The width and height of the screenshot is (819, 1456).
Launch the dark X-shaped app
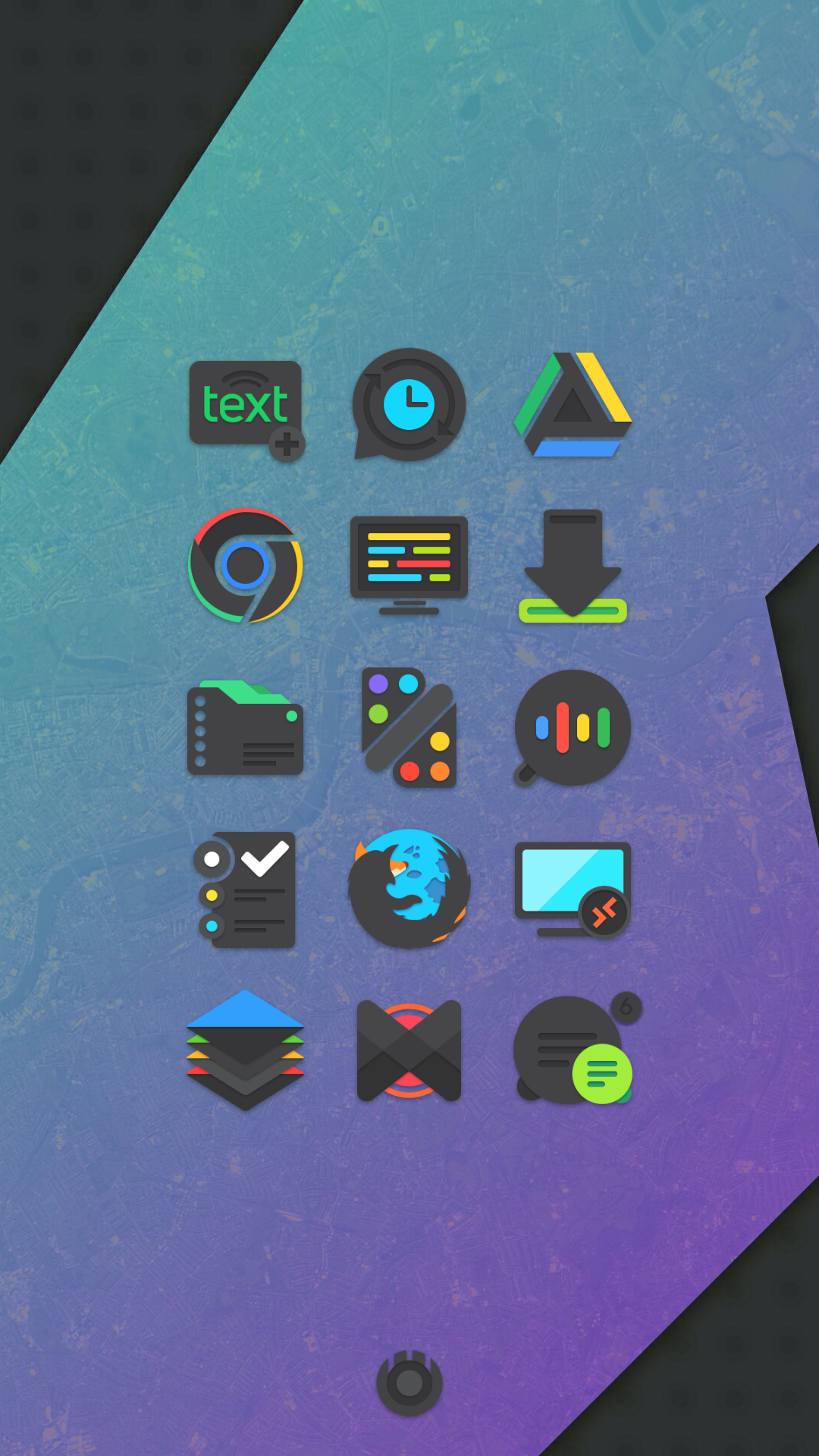409,1051
